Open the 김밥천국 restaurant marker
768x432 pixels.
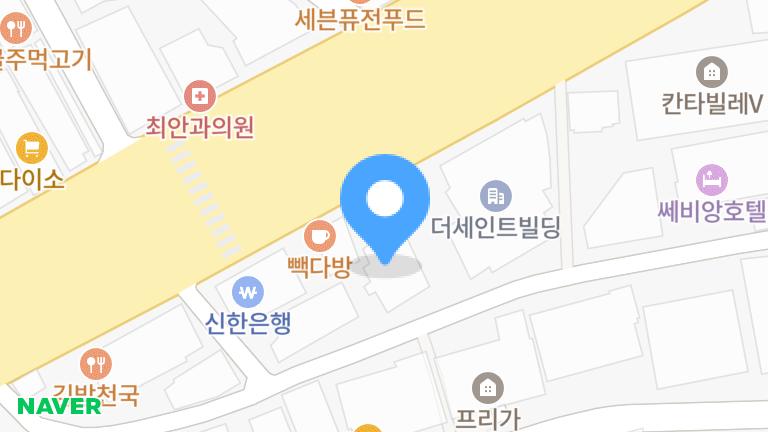coord(96,364)
